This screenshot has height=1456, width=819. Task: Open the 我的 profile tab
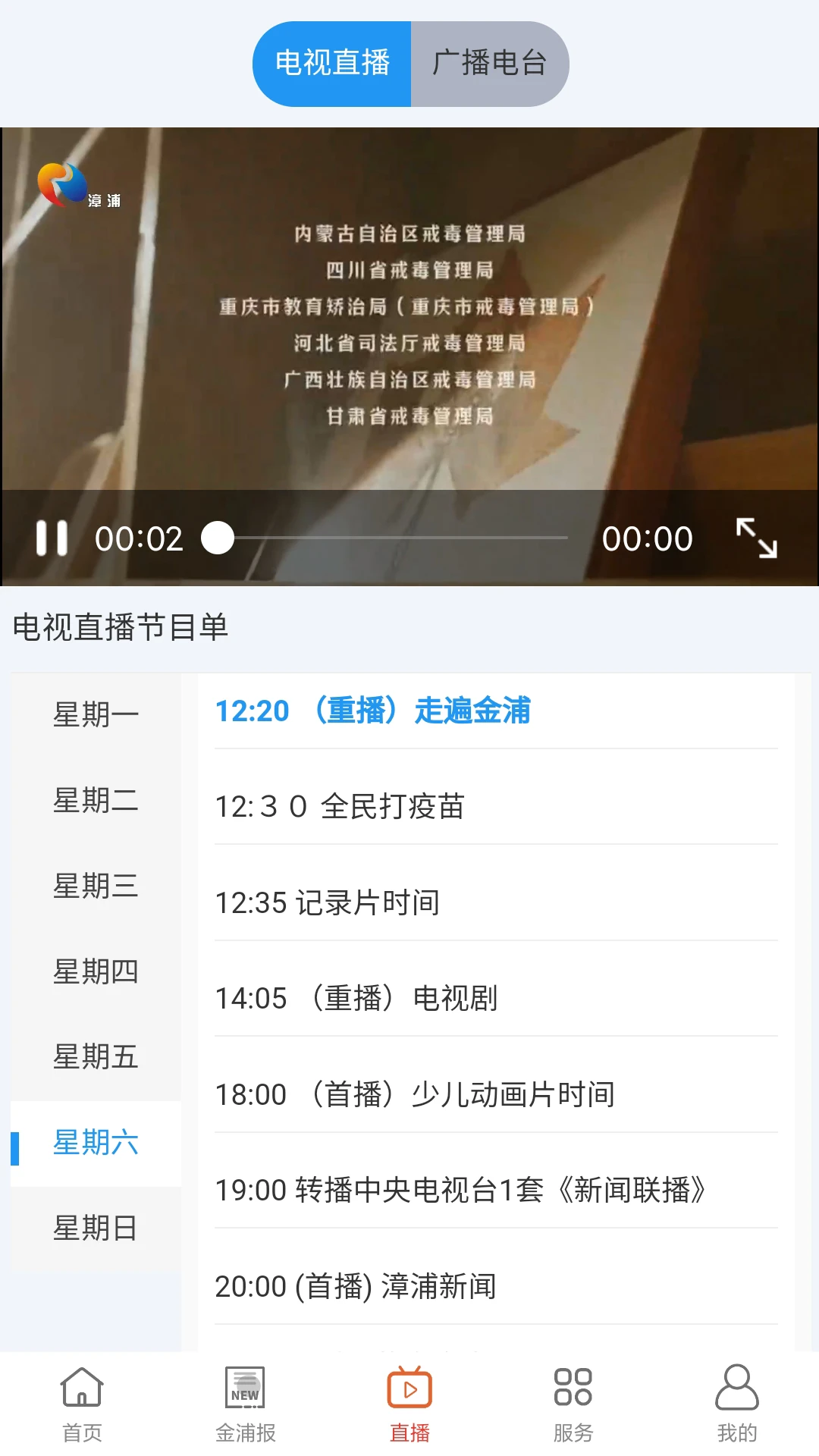click(x=737, y=1404)
